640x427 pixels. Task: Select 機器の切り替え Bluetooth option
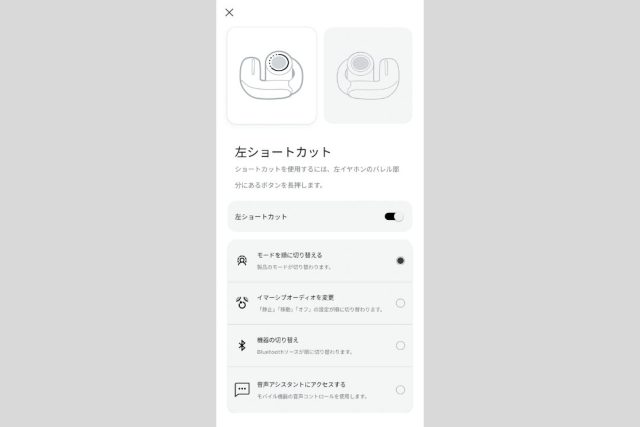(x=400, y=345)
